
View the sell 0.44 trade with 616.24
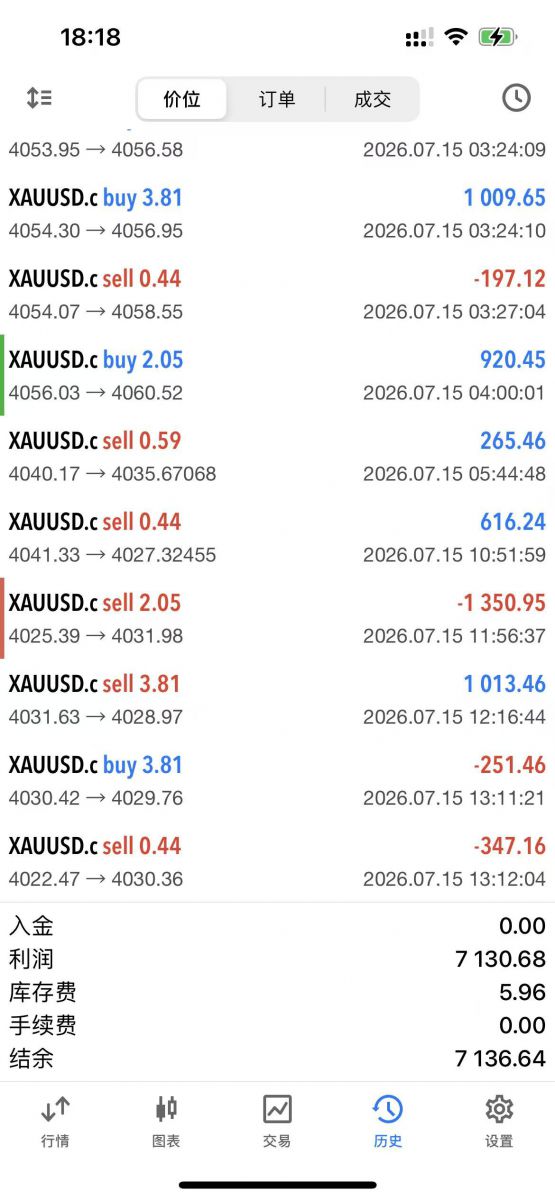[x=277, y=538]
